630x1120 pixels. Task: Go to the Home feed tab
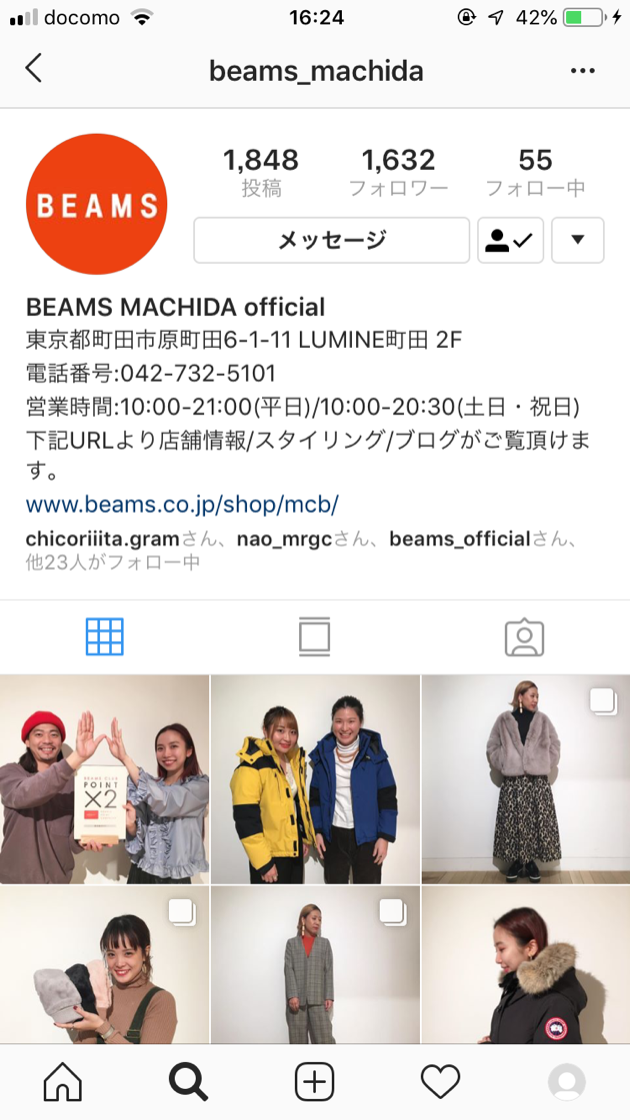[x=63, y=1081]
